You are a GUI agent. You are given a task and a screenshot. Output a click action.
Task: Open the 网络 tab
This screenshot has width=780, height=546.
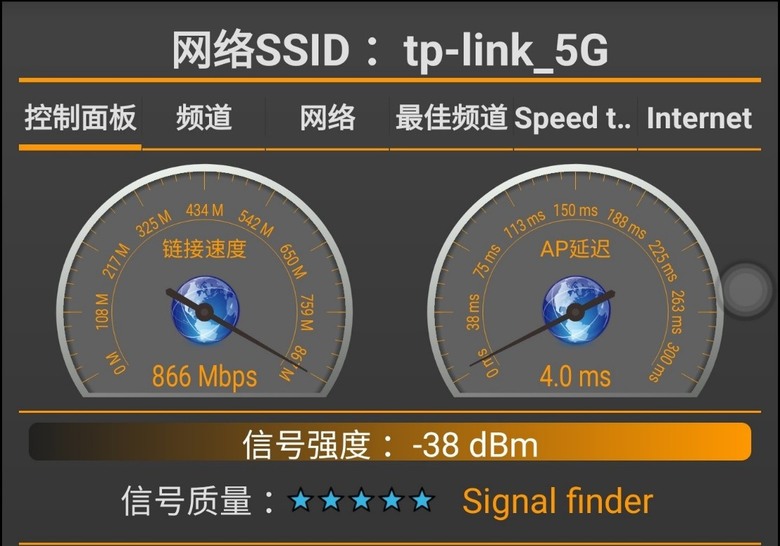tap(328, 118)
